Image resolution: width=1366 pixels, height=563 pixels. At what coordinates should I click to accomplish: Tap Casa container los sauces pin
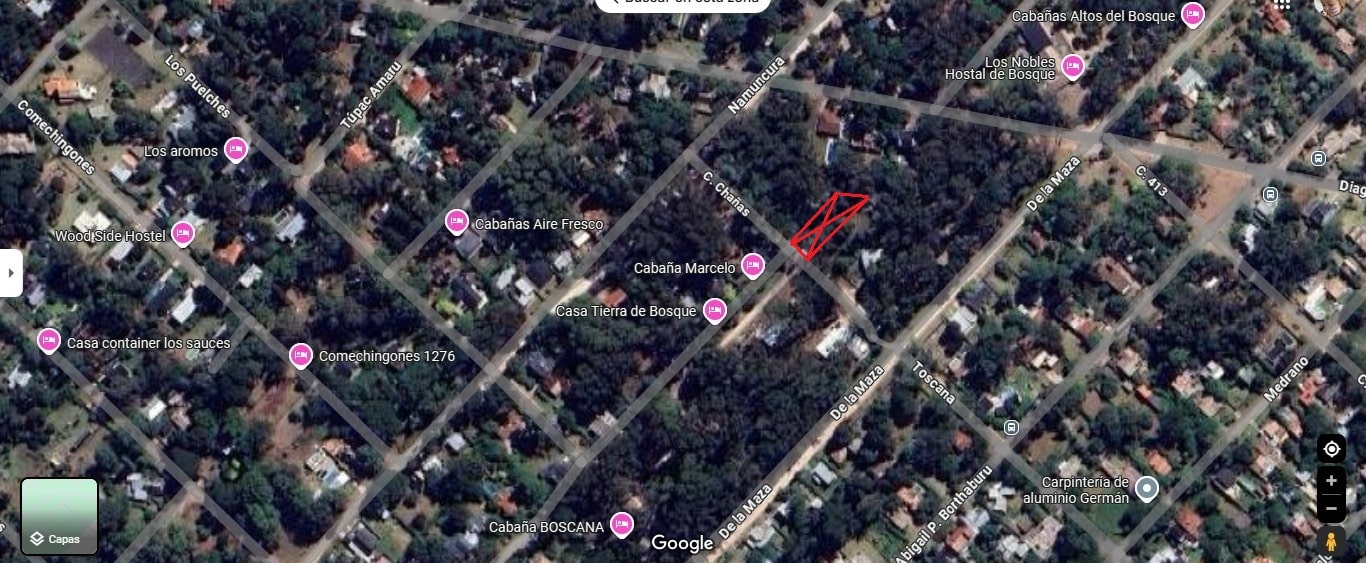coord(49,340)
